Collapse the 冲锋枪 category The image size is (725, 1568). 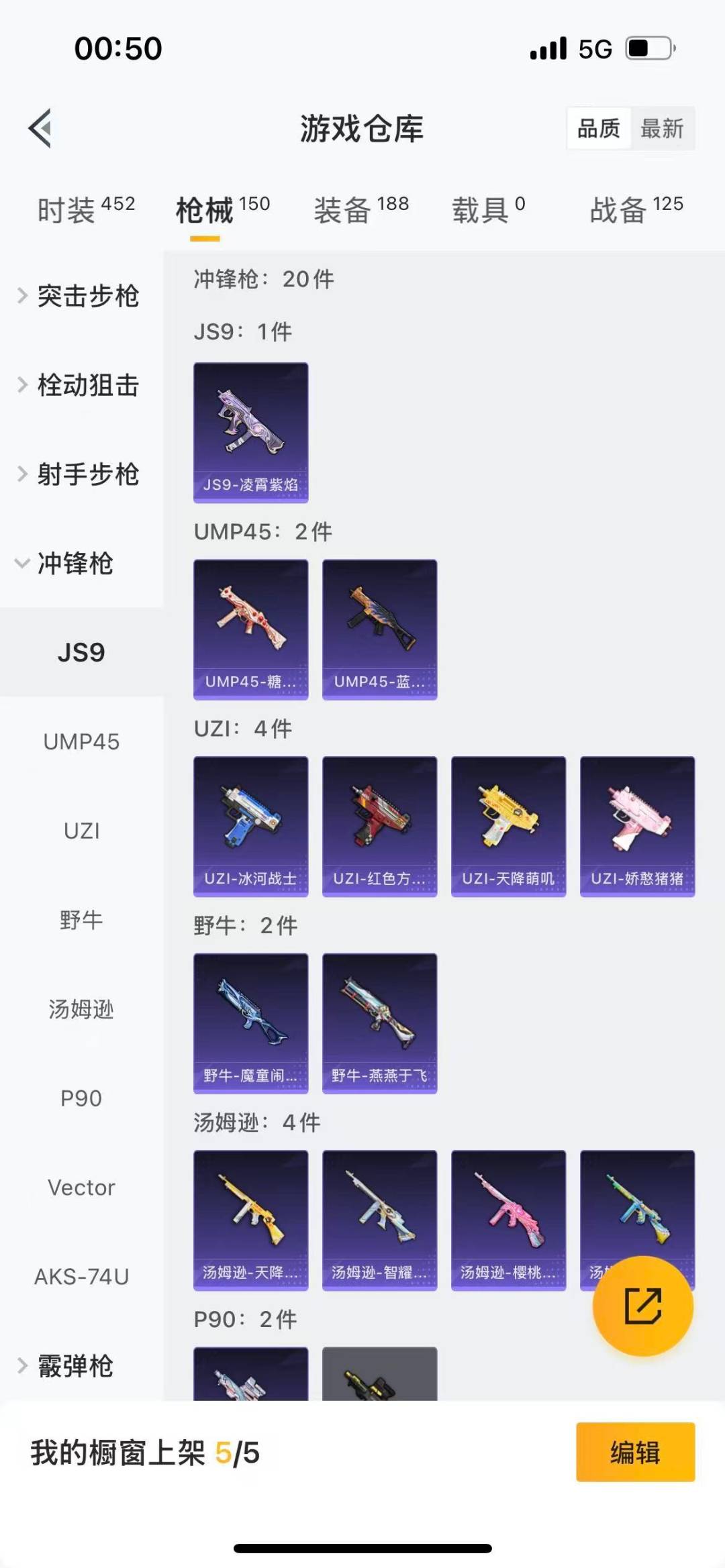point(74,563)
